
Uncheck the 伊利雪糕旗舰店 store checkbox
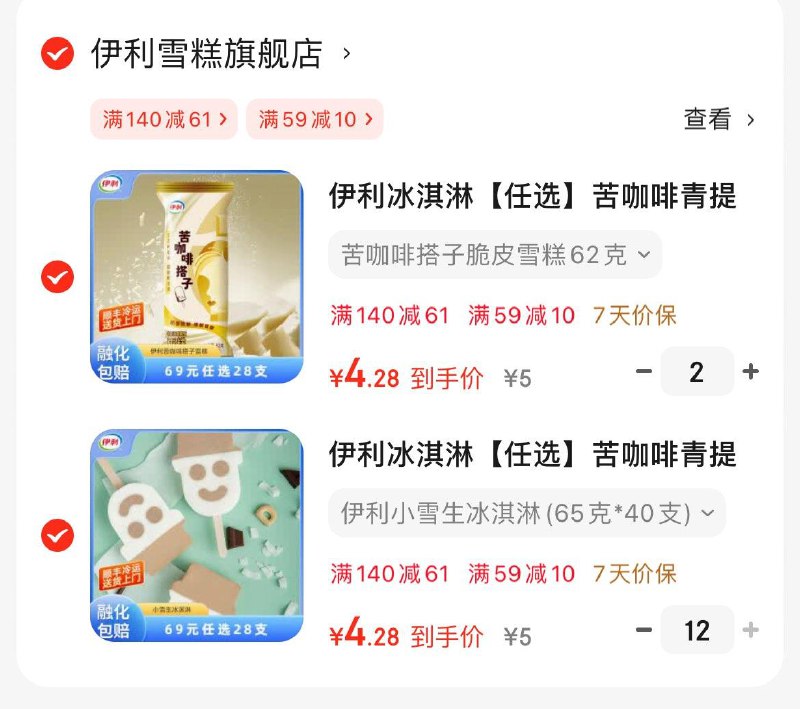(x=57, y=53)
